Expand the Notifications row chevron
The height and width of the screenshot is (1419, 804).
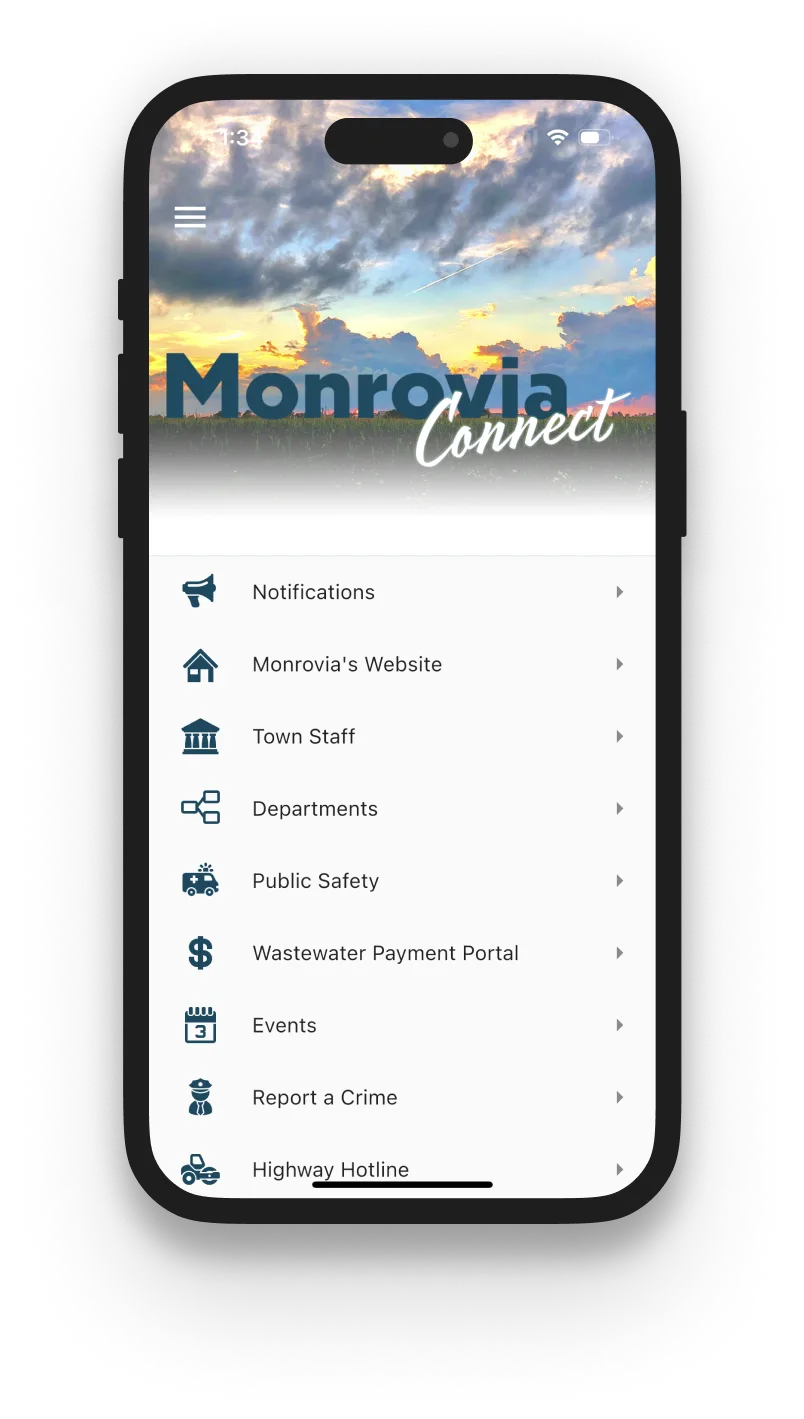[620, 591]
